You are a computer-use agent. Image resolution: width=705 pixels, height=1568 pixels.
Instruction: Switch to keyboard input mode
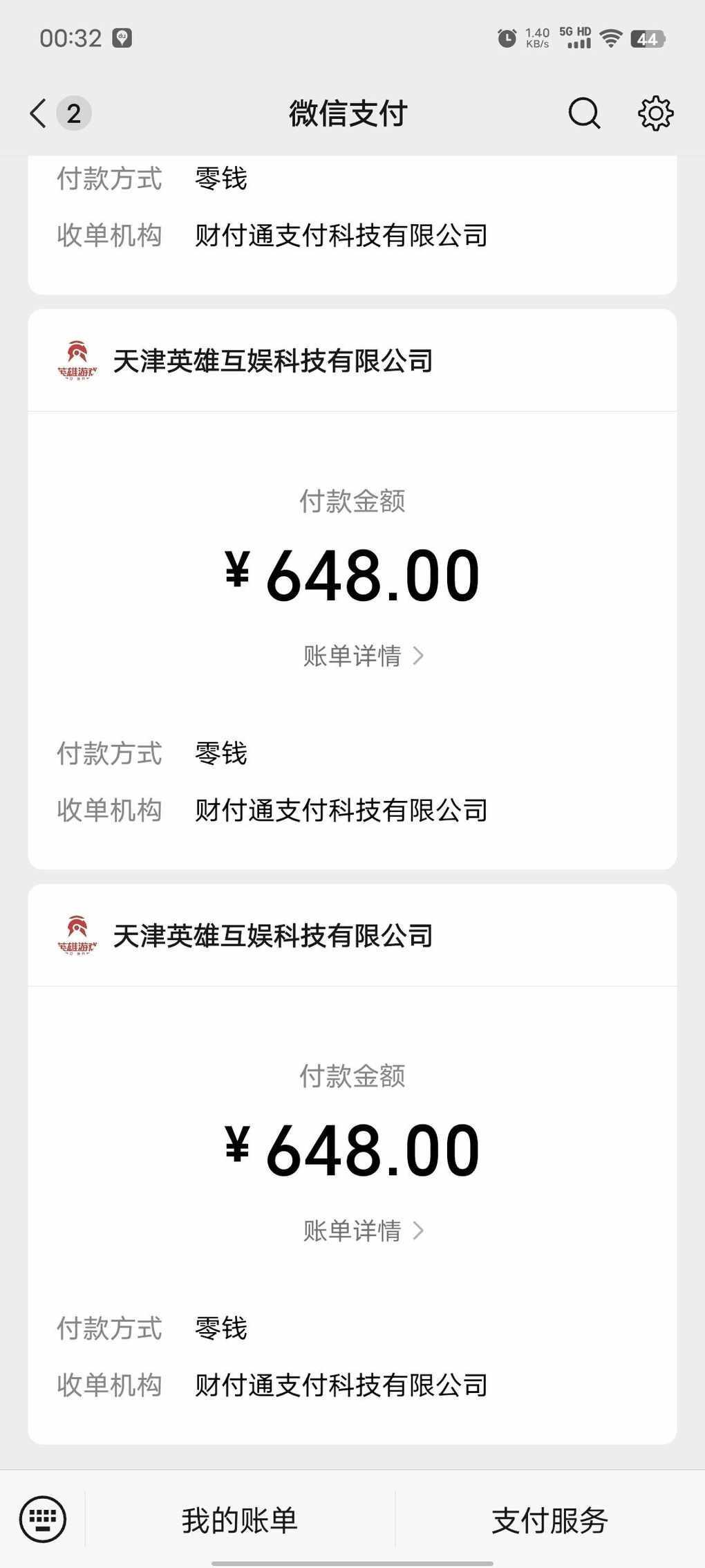pos(43,1520)
